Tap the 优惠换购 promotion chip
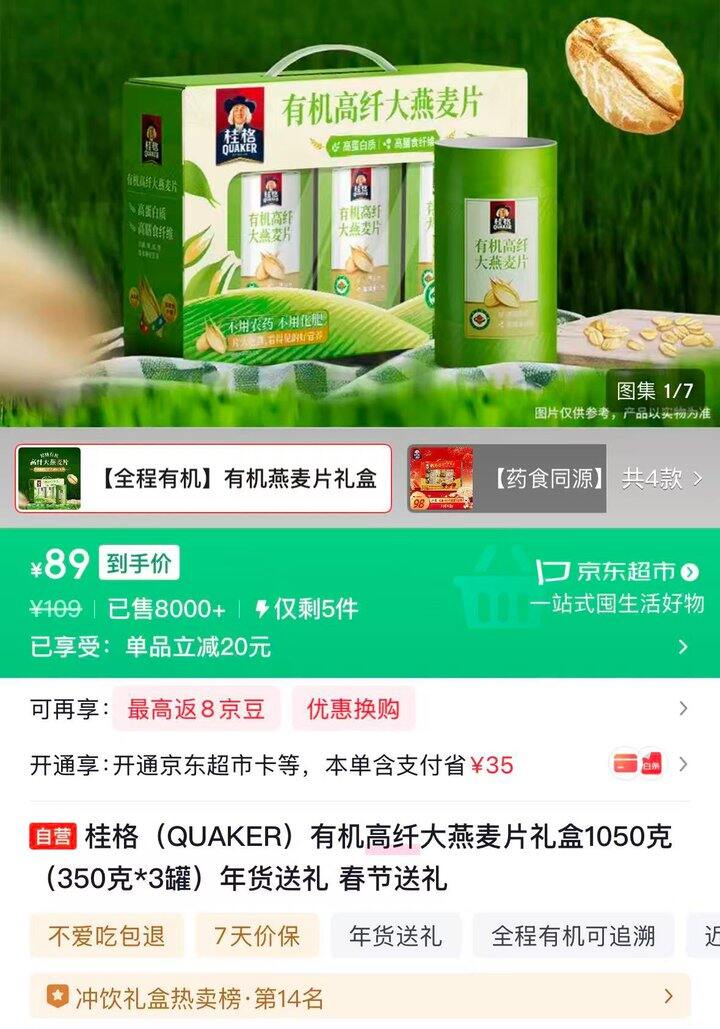Viewport: 720px width, 1029px height. click(353, 709)
